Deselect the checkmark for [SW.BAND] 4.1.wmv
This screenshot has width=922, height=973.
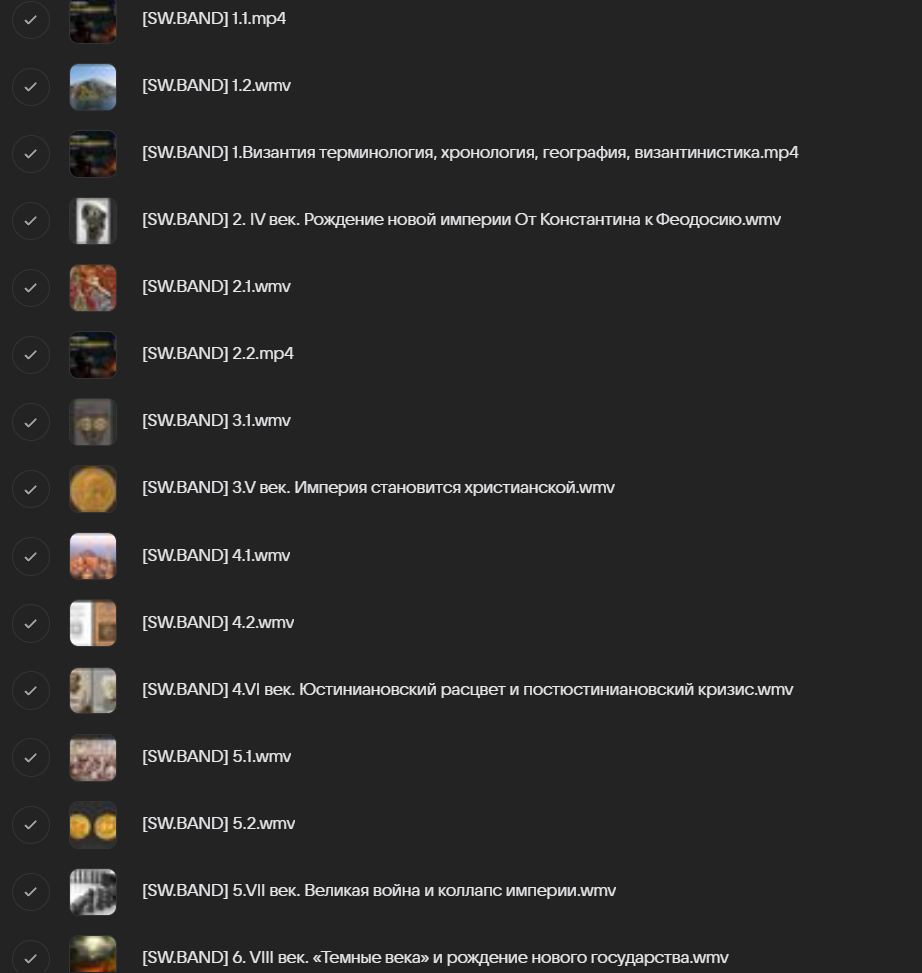(x=31, y=556)
